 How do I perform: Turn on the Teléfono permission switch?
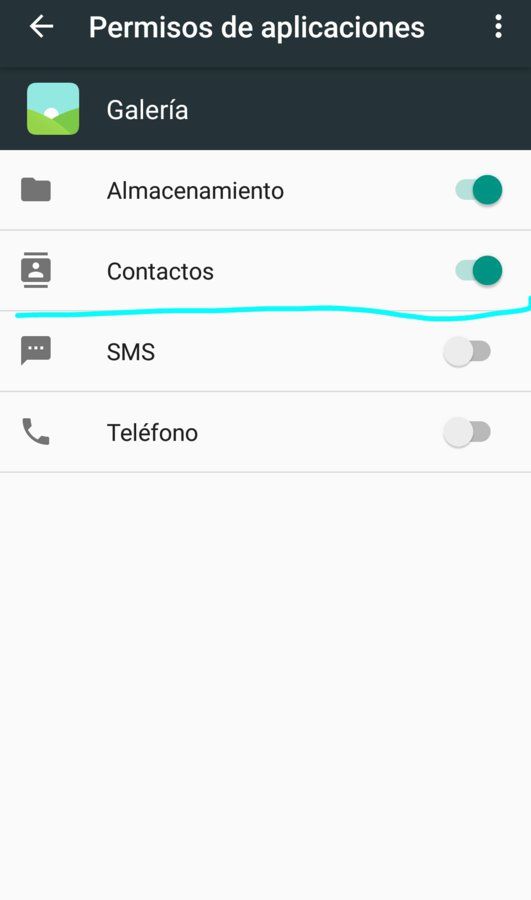[467, 432]
